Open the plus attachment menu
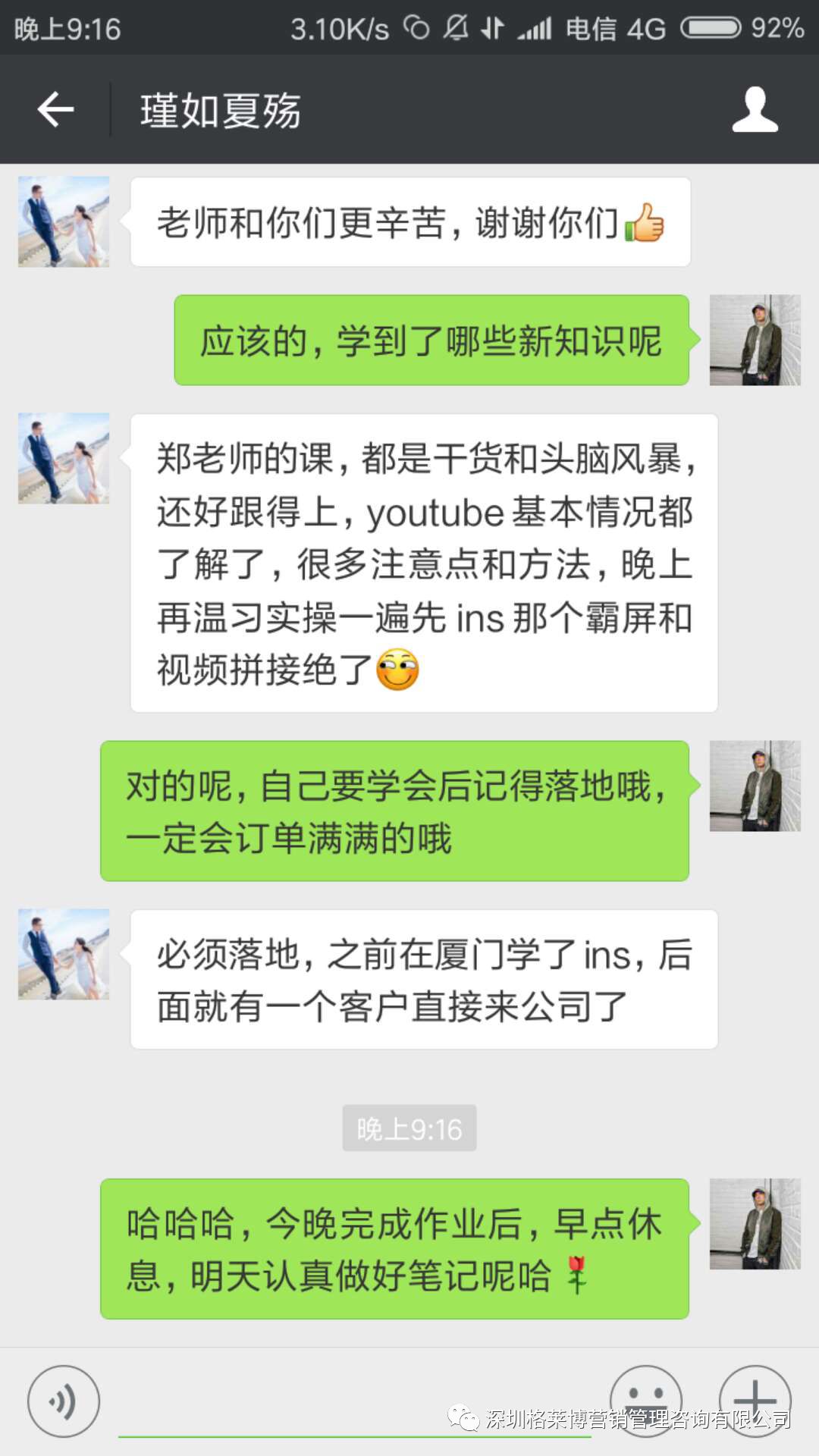Image resolution: width=819 pixels, height=1456 pixels. (755, 1400)
